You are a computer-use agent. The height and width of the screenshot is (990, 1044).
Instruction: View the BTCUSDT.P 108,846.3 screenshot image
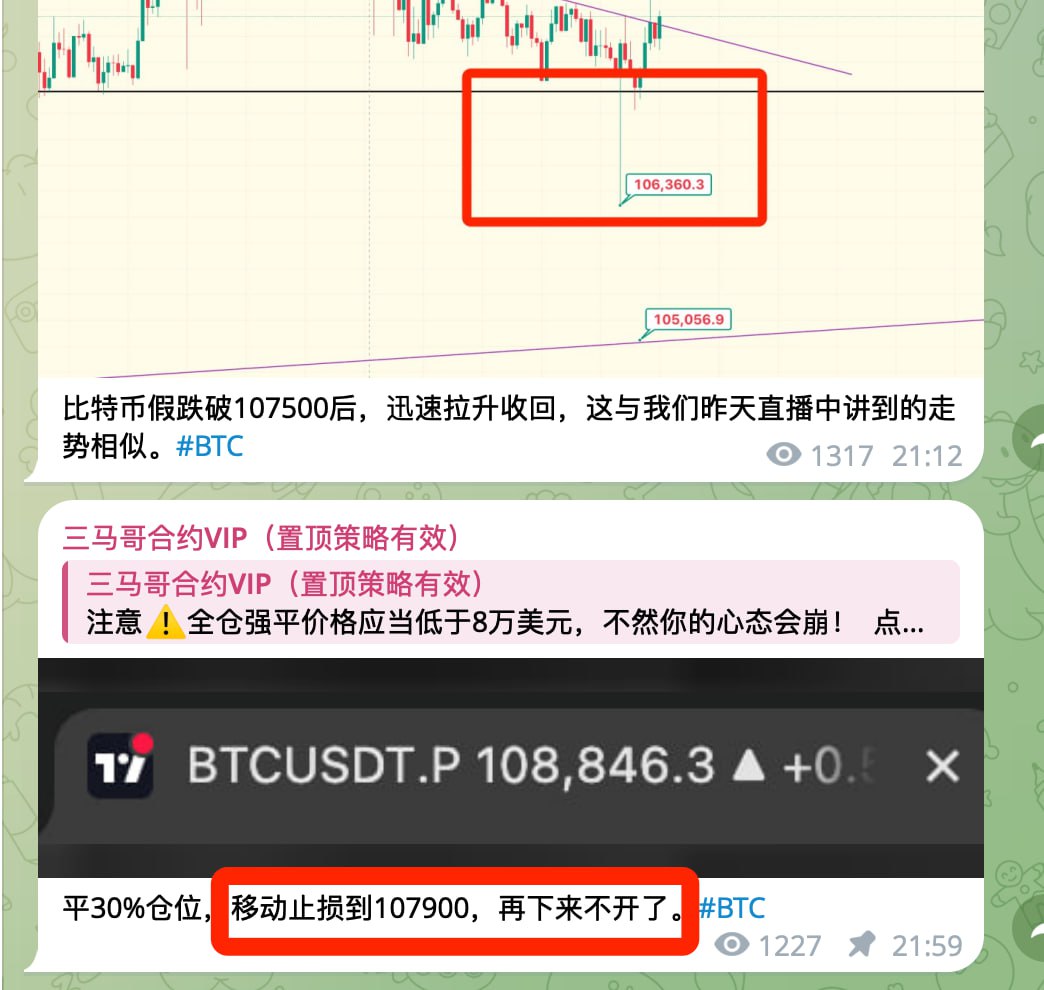pos(510,767)
